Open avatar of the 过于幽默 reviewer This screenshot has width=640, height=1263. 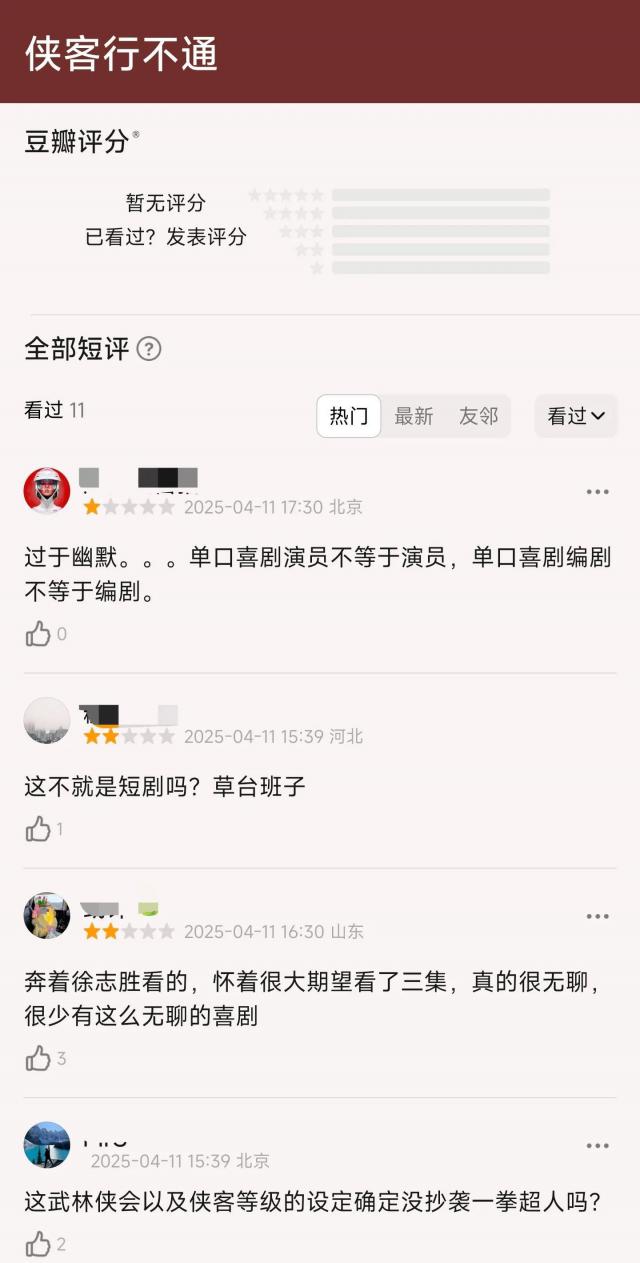tap(47, 491)
